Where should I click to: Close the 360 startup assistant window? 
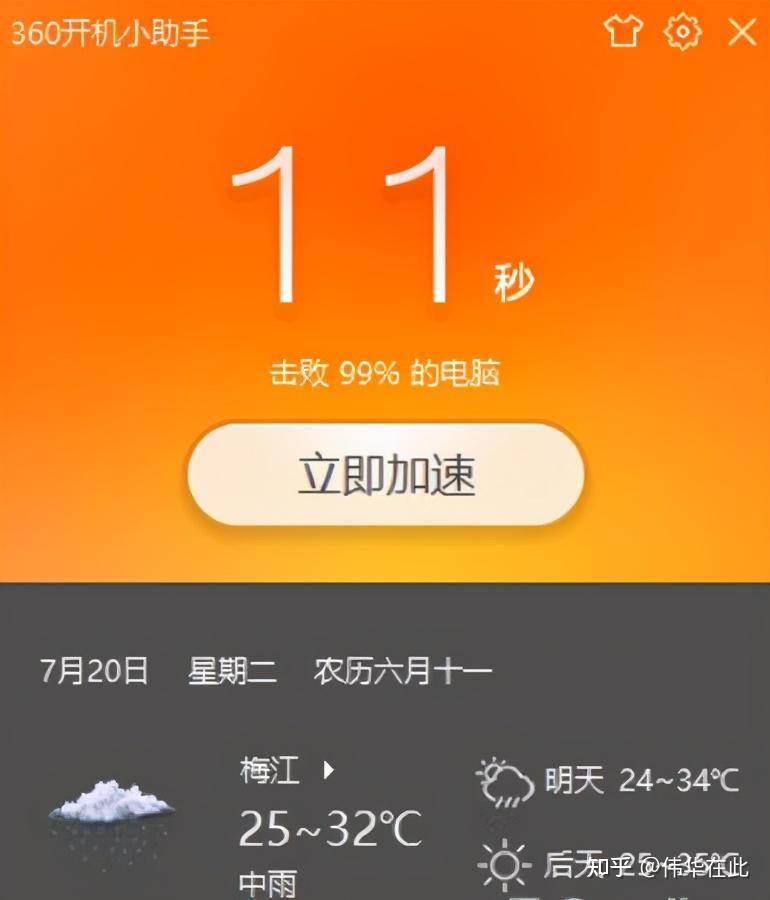point(742,33)
